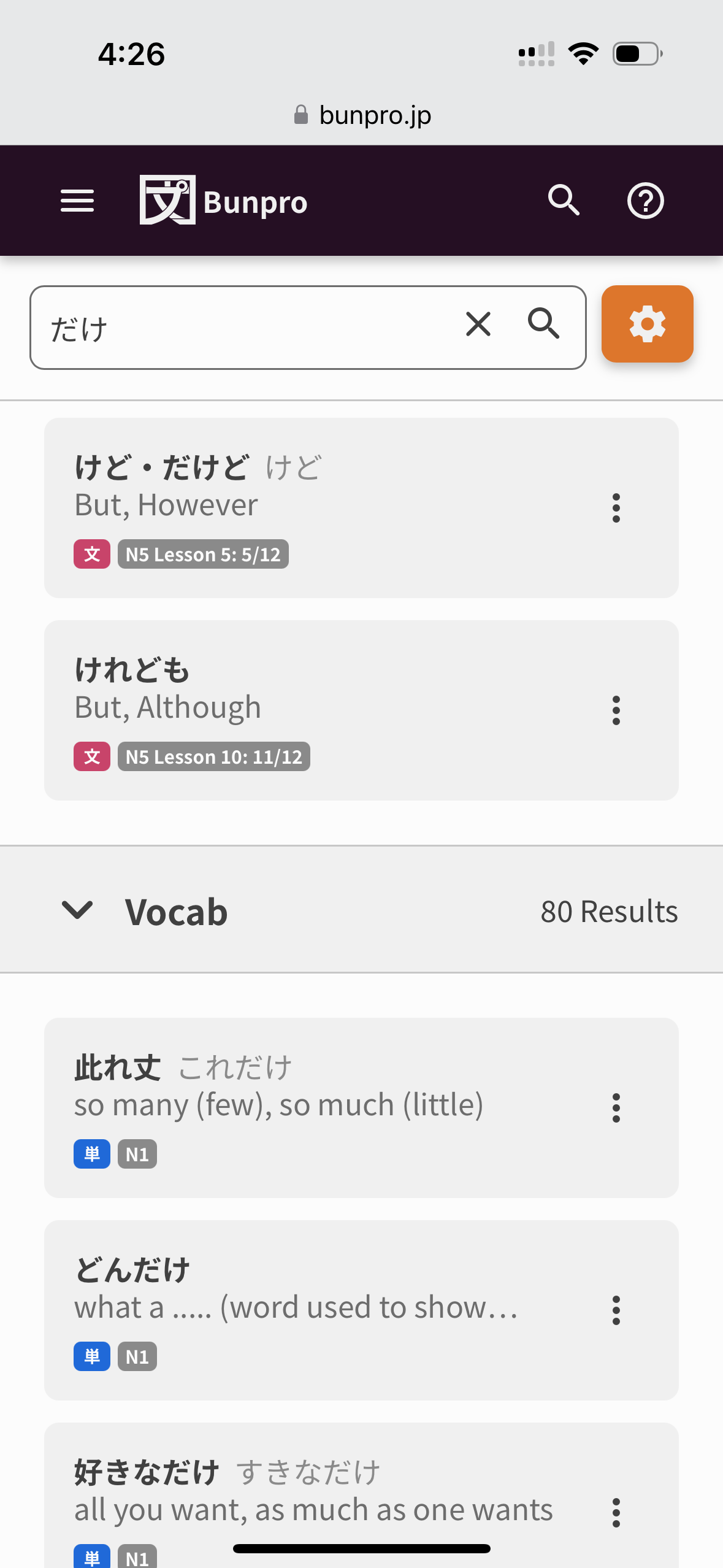Tap the Bunpro logo to go home
This screenshot has width=723, height=1568.
224,201
